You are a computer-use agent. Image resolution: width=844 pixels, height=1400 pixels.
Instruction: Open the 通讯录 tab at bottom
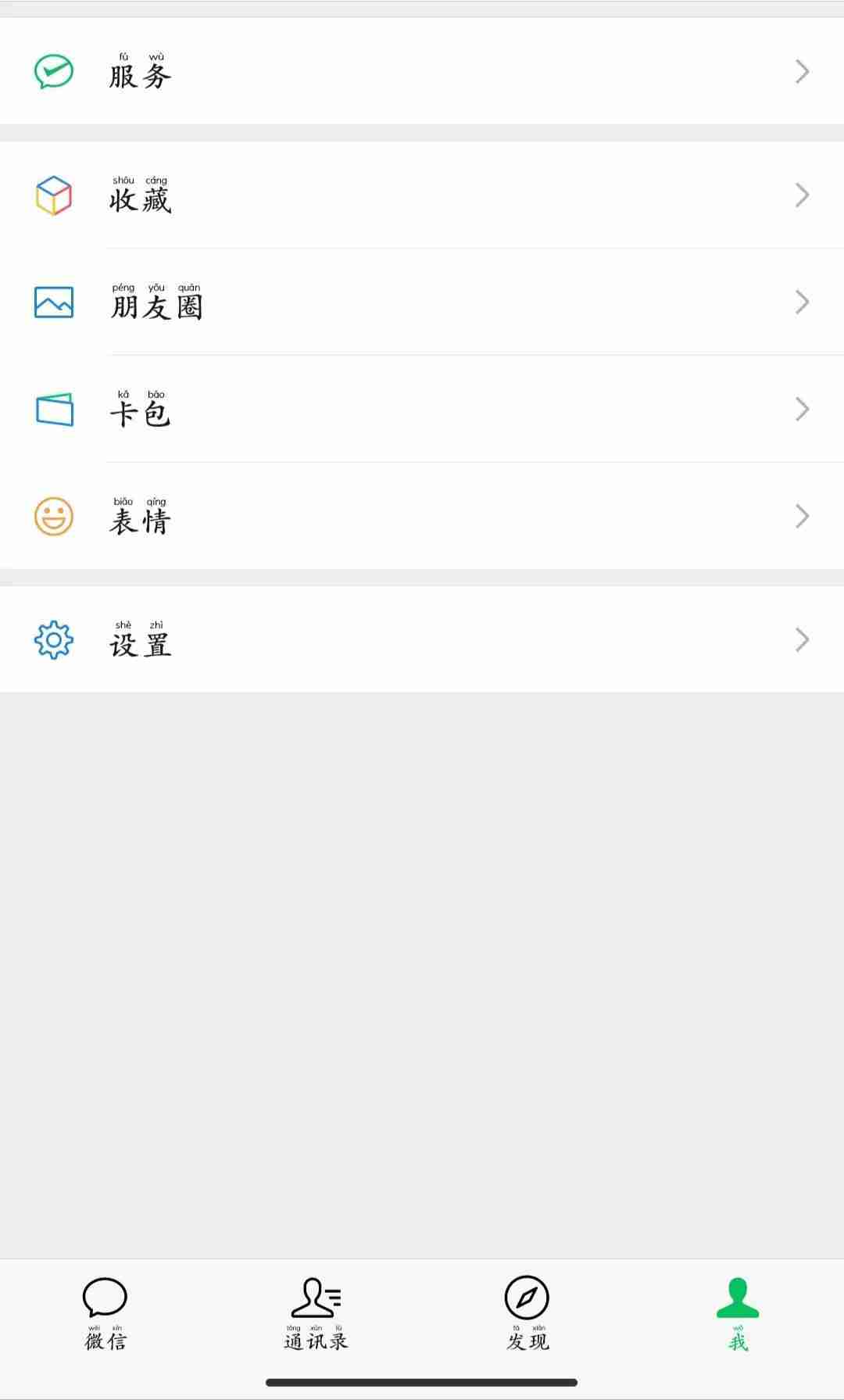click(x=317, y=1316)
